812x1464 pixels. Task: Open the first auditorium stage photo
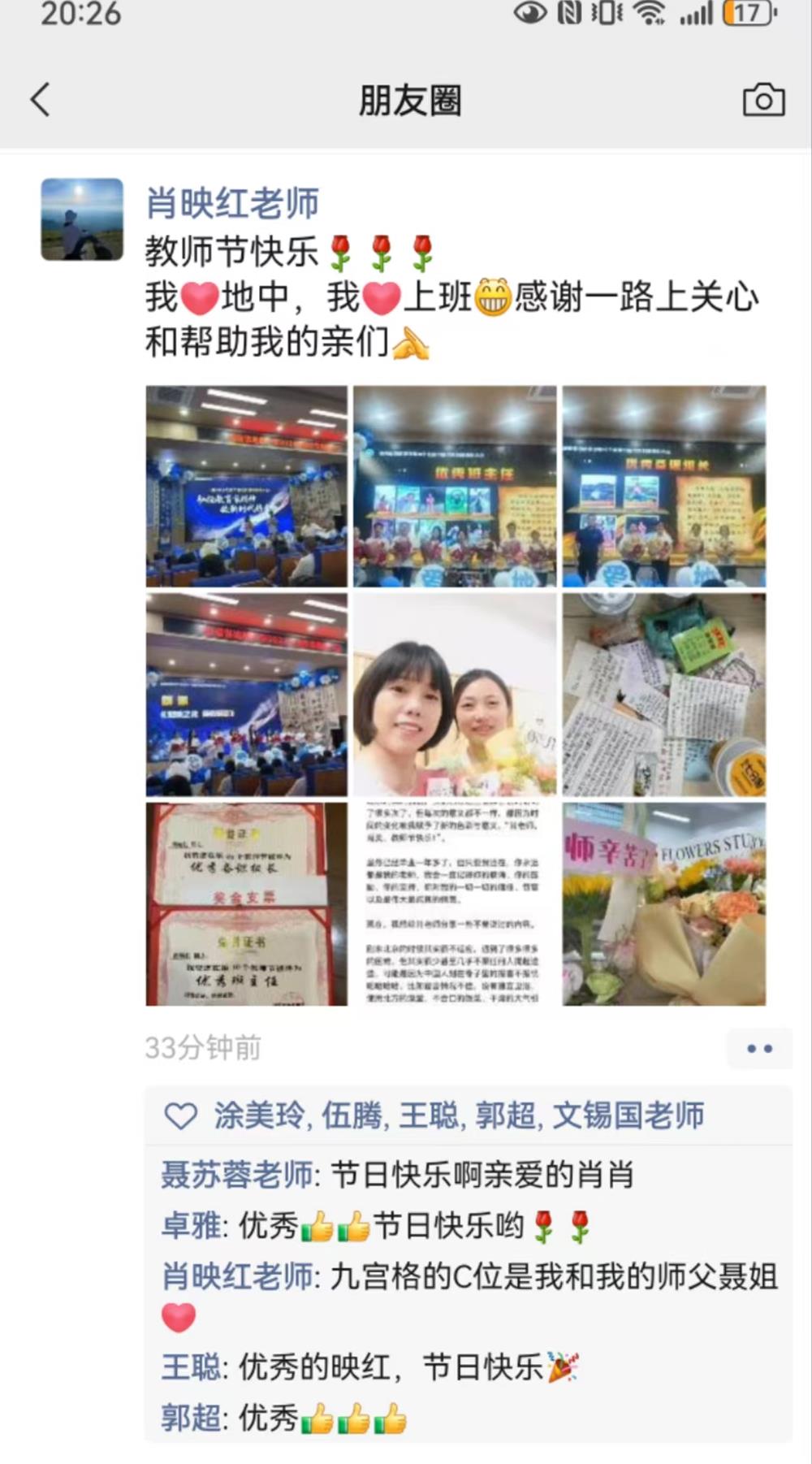click(247, 486)
